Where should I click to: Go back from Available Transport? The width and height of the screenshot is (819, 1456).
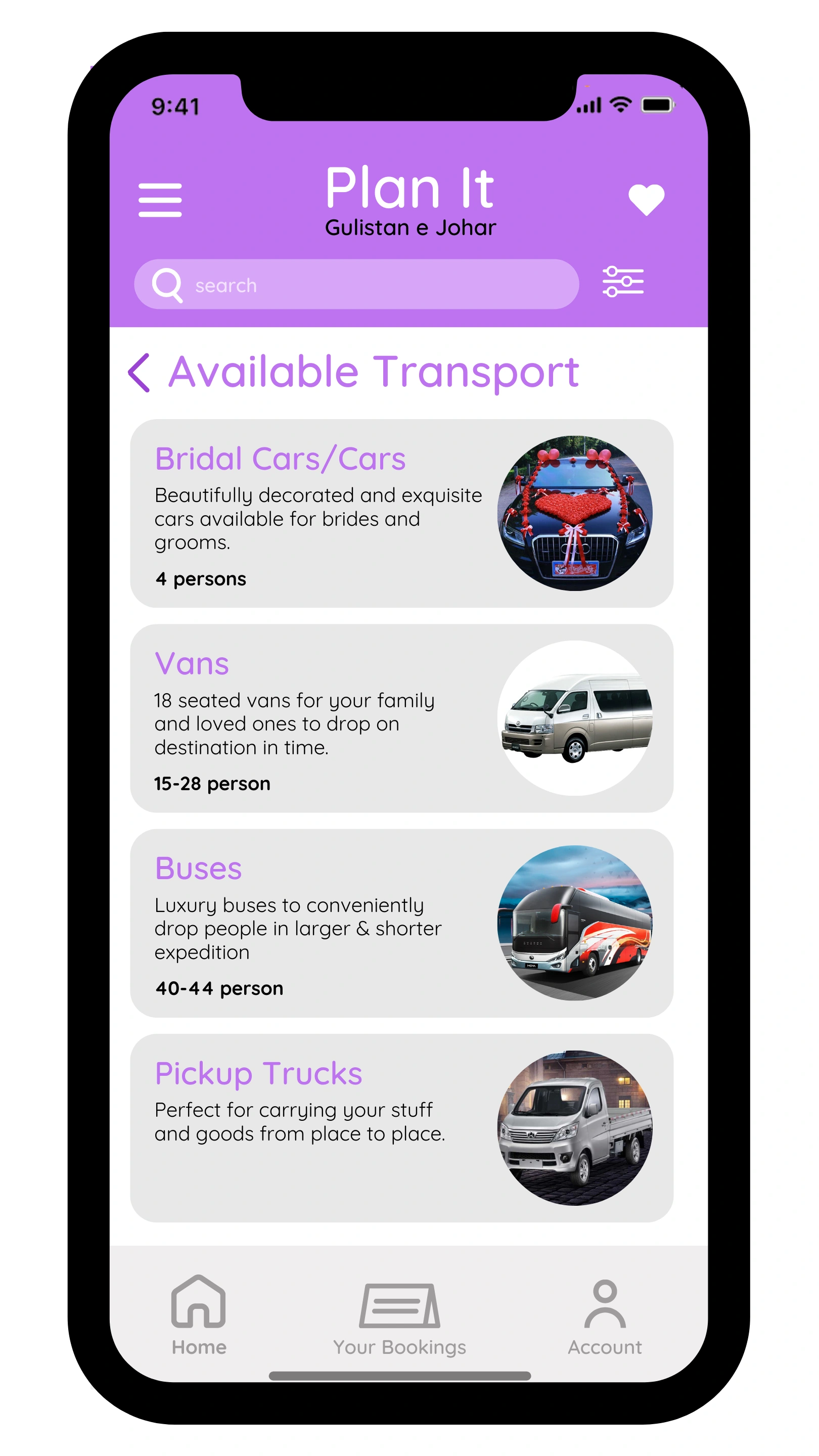(x=139, y=373)
